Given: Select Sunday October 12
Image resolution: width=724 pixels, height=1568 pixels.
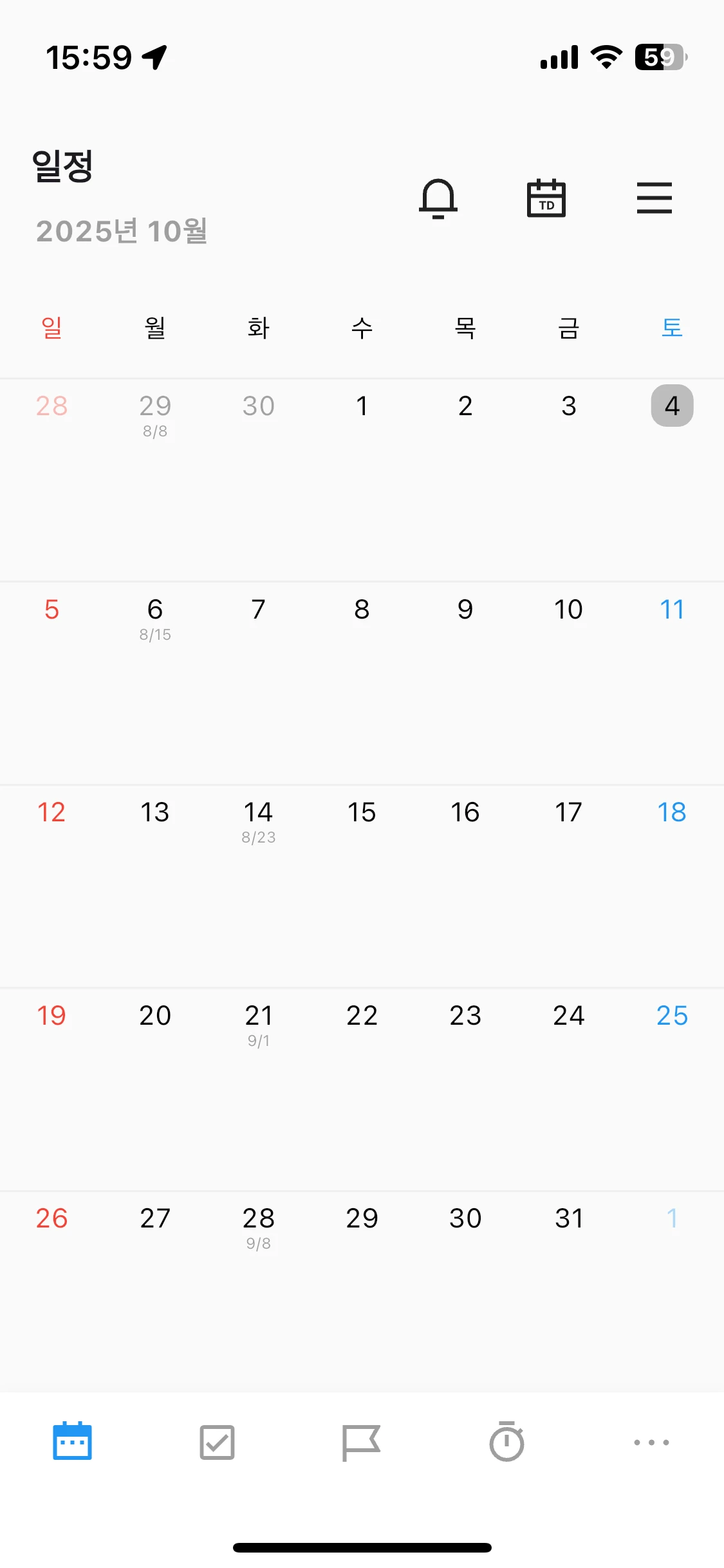Looking at the screenshot, I should coord(51,812).
